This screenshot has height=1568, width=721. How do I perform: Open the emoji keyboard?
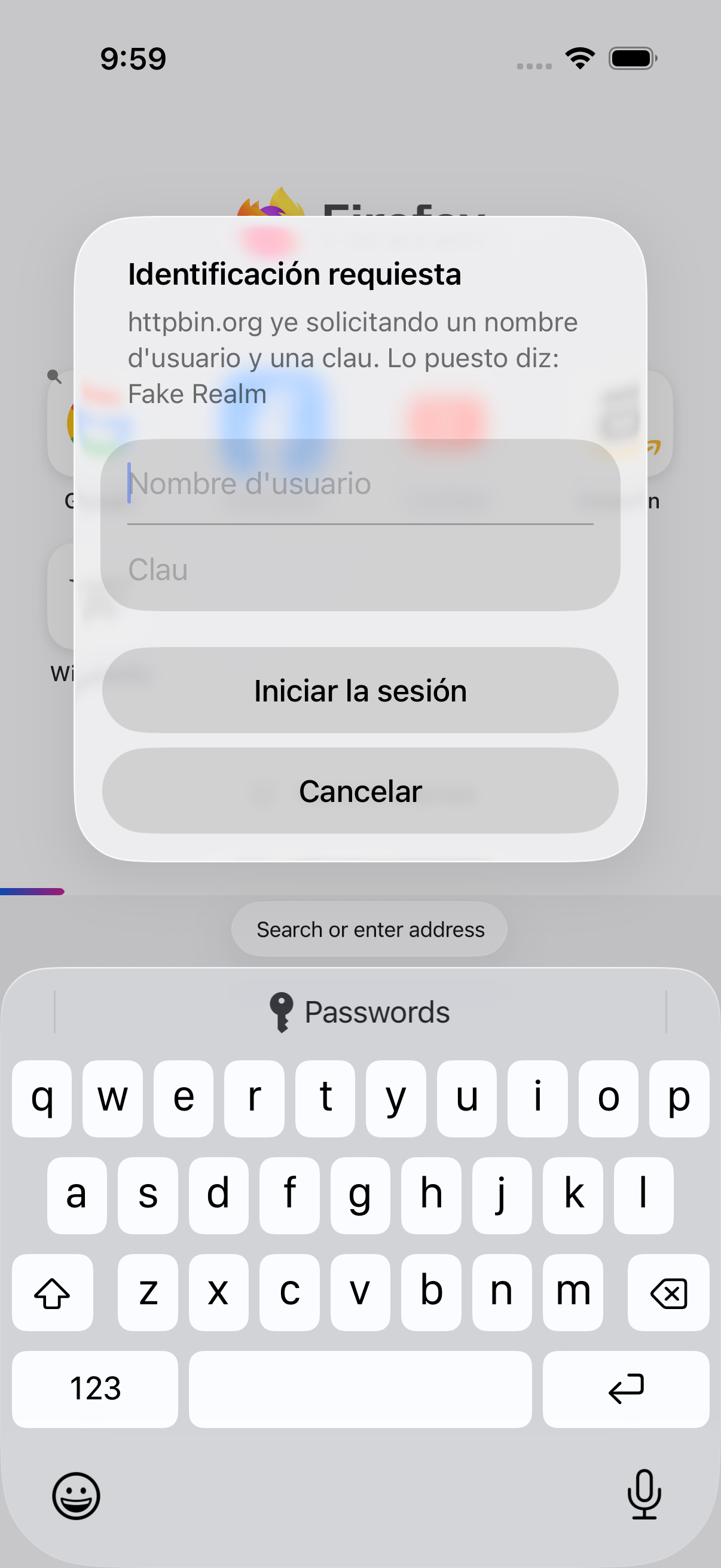tap(76, 1495)
